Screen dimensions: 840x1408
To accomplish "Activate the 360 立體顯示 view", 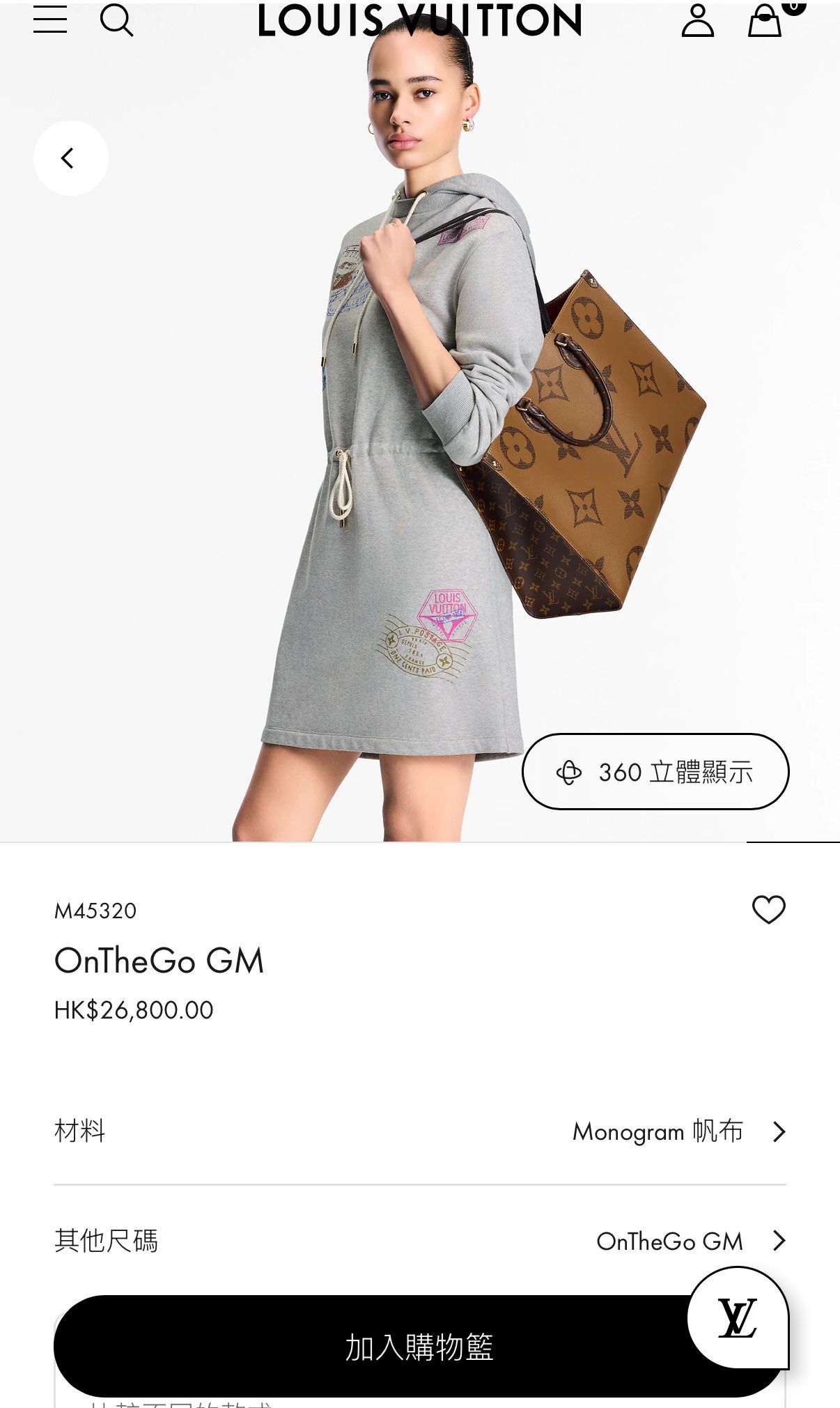I will [x=655, y=771].
